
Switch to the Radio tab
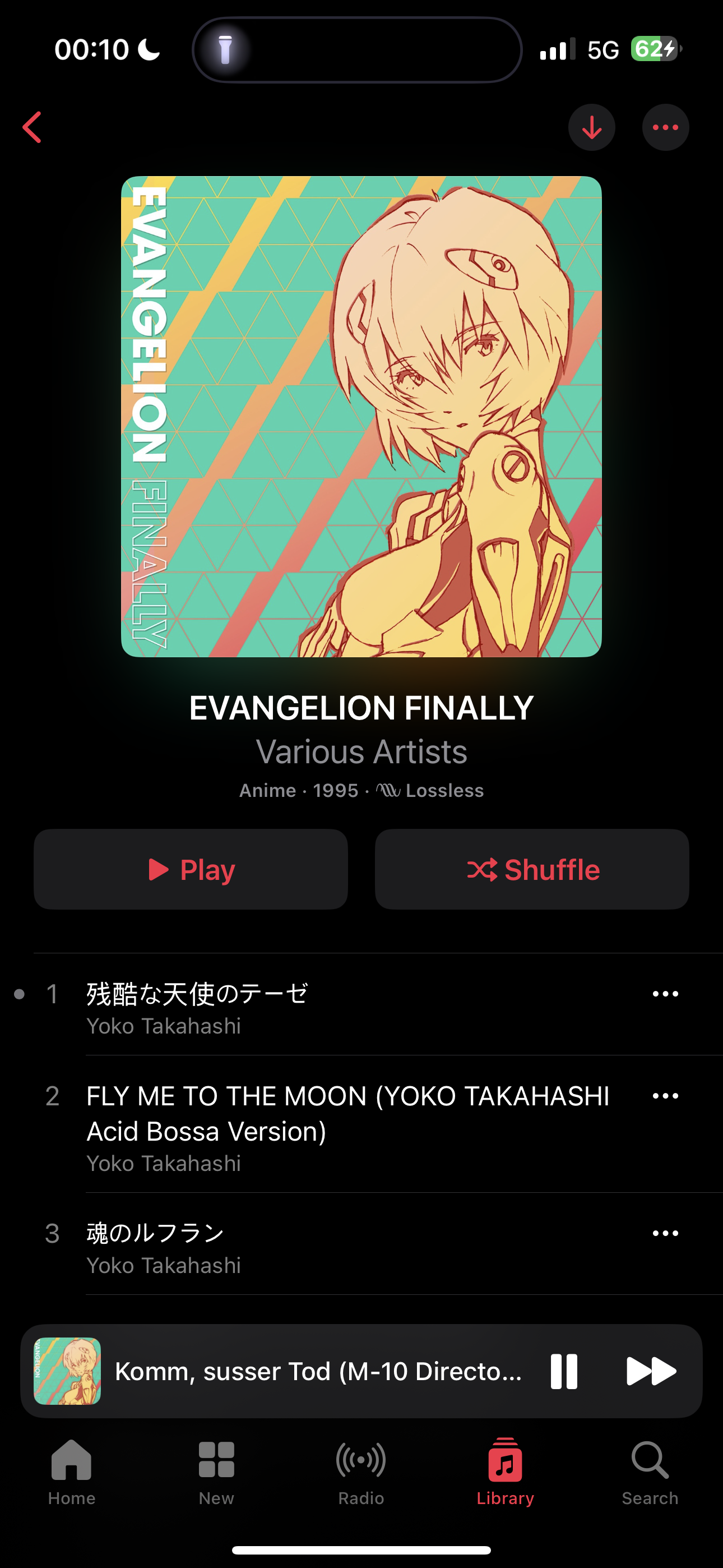tap(361, 1471)
